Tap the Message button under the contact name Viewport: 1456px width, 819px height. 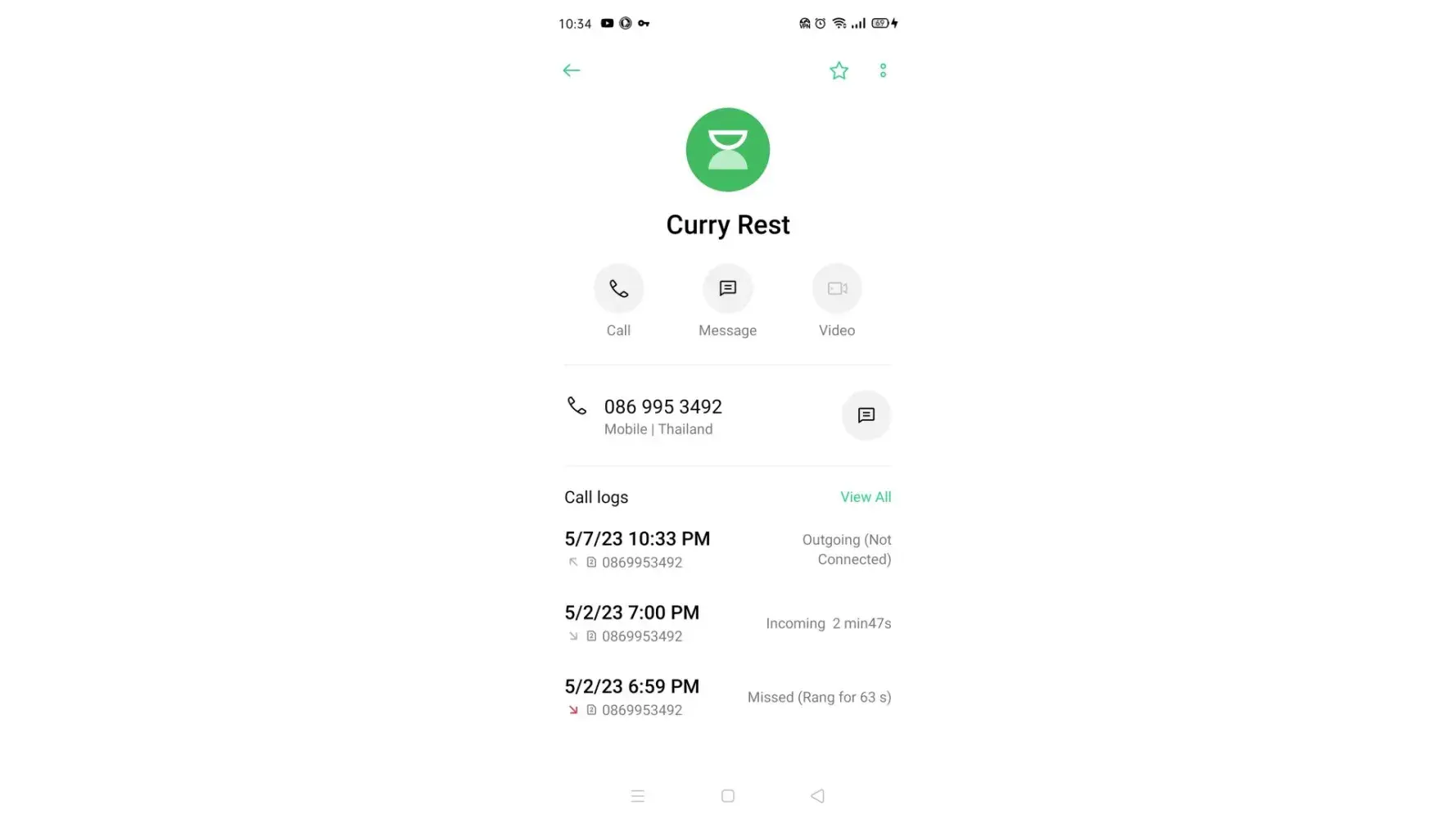(x=727, y=289)
